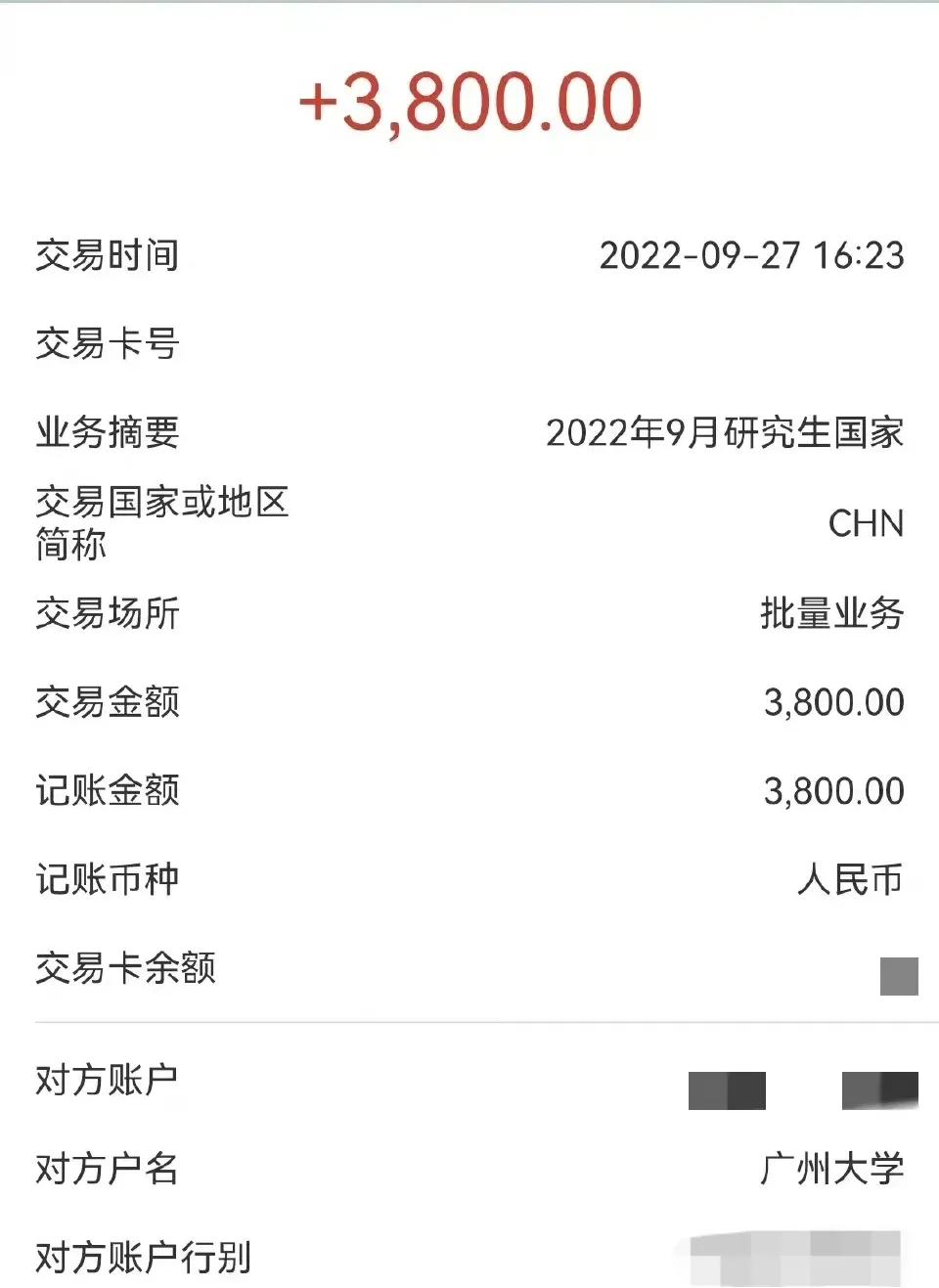Select the transaction date 2022-09-27 16:23
This screenshot has width=939, height=1288.
[751, 254]
